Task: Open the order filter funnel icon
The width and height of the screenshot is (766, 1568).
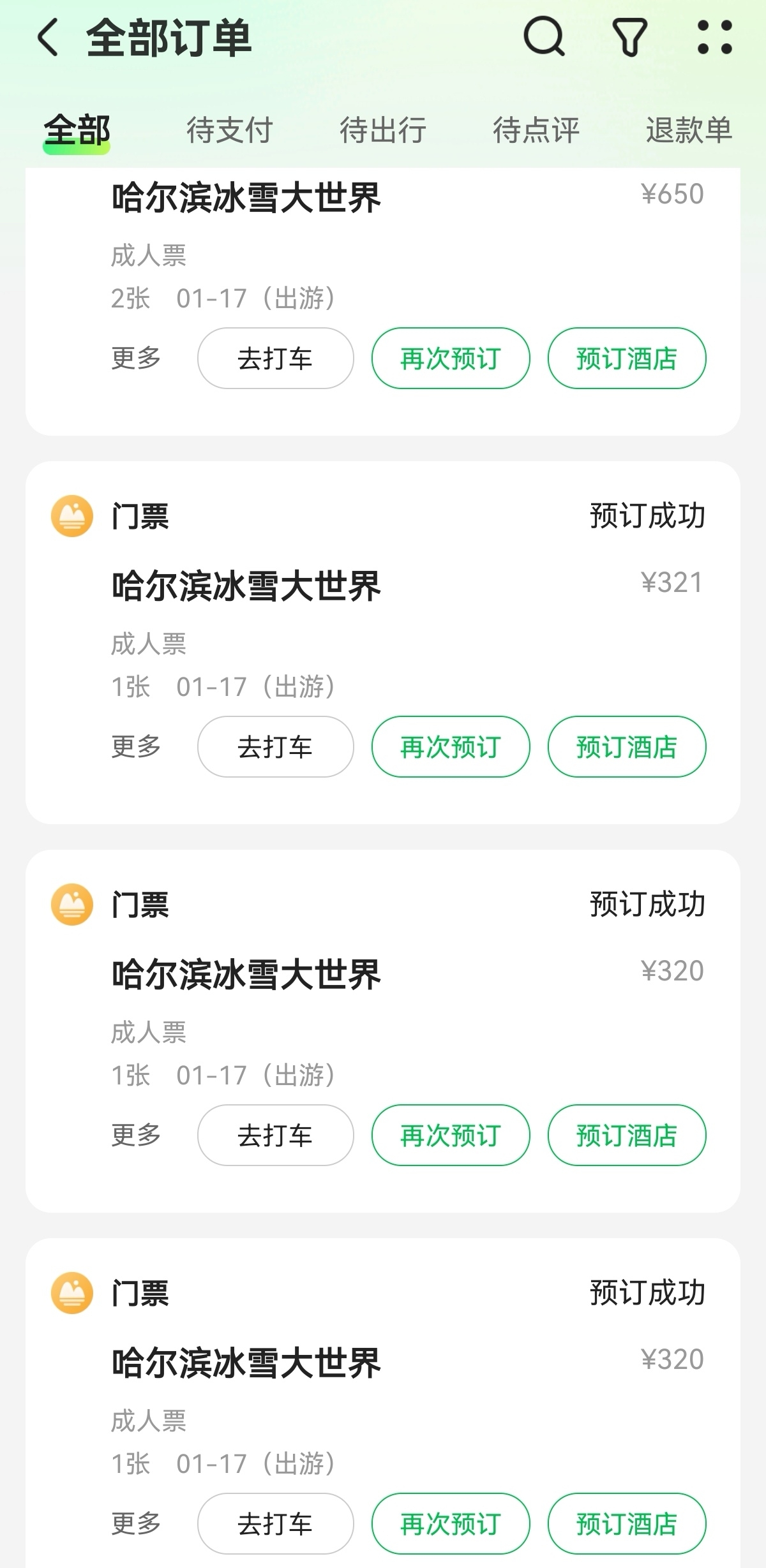Action: [629, 37]
